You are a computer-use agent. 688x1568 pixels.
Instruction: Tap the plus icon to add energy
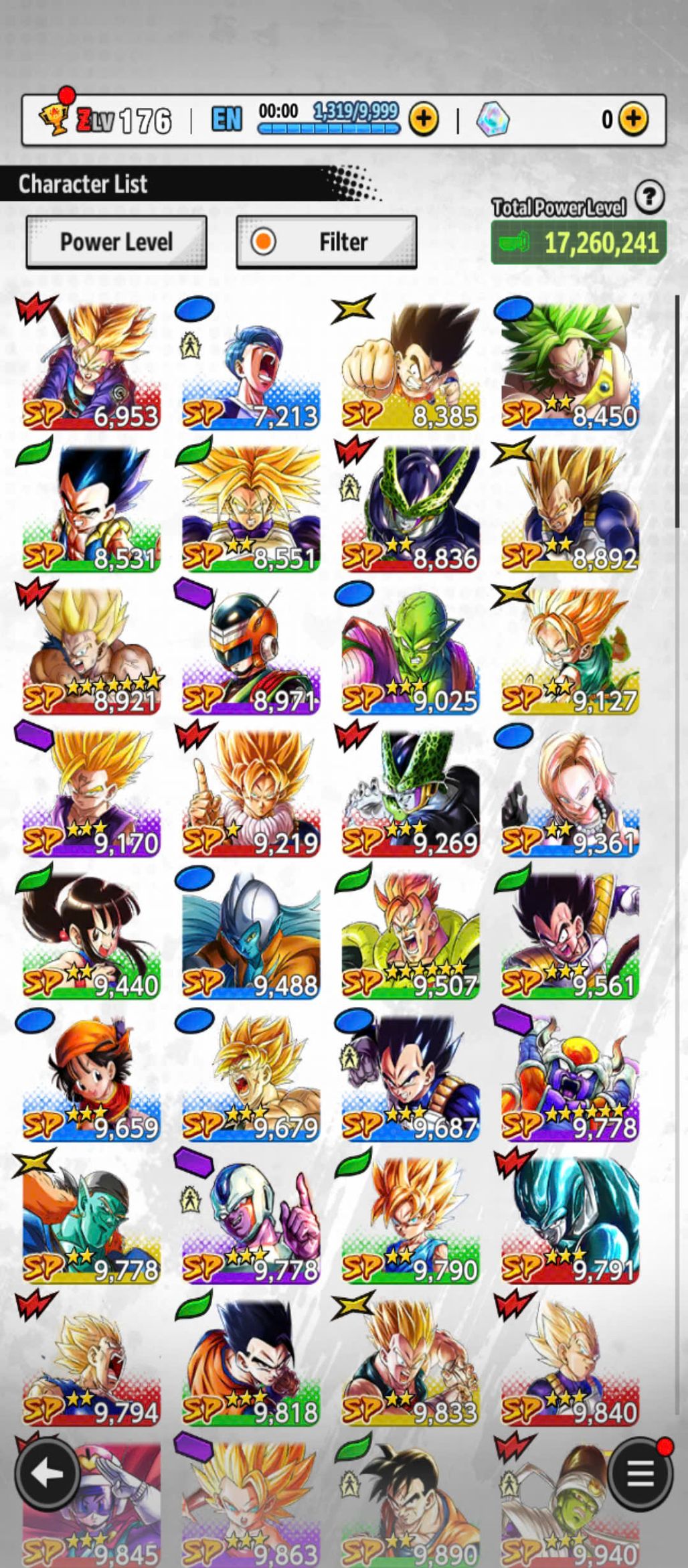click(x=424, y=120)
